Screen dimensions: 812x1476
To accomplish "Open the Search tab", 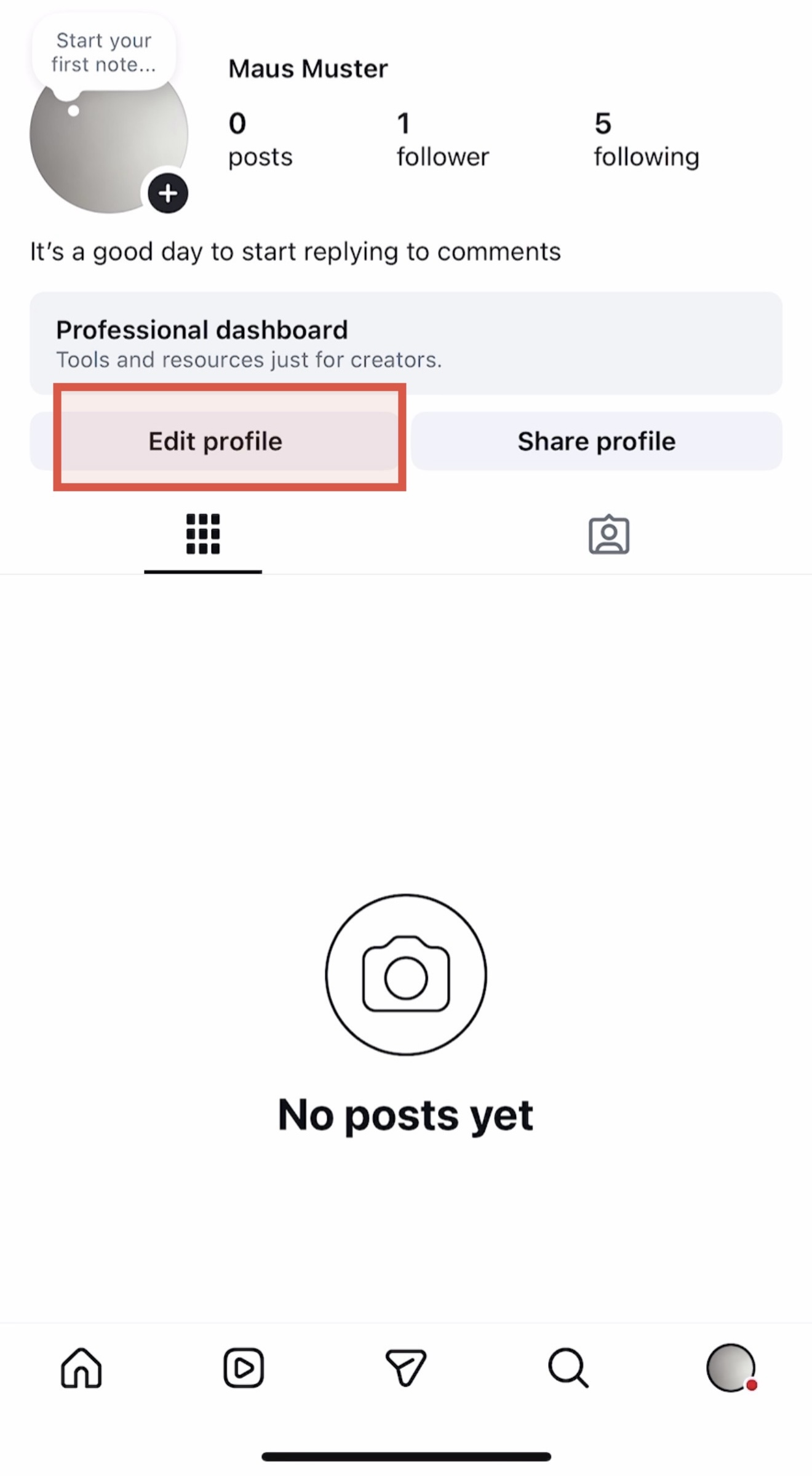I will [568, 1368].
